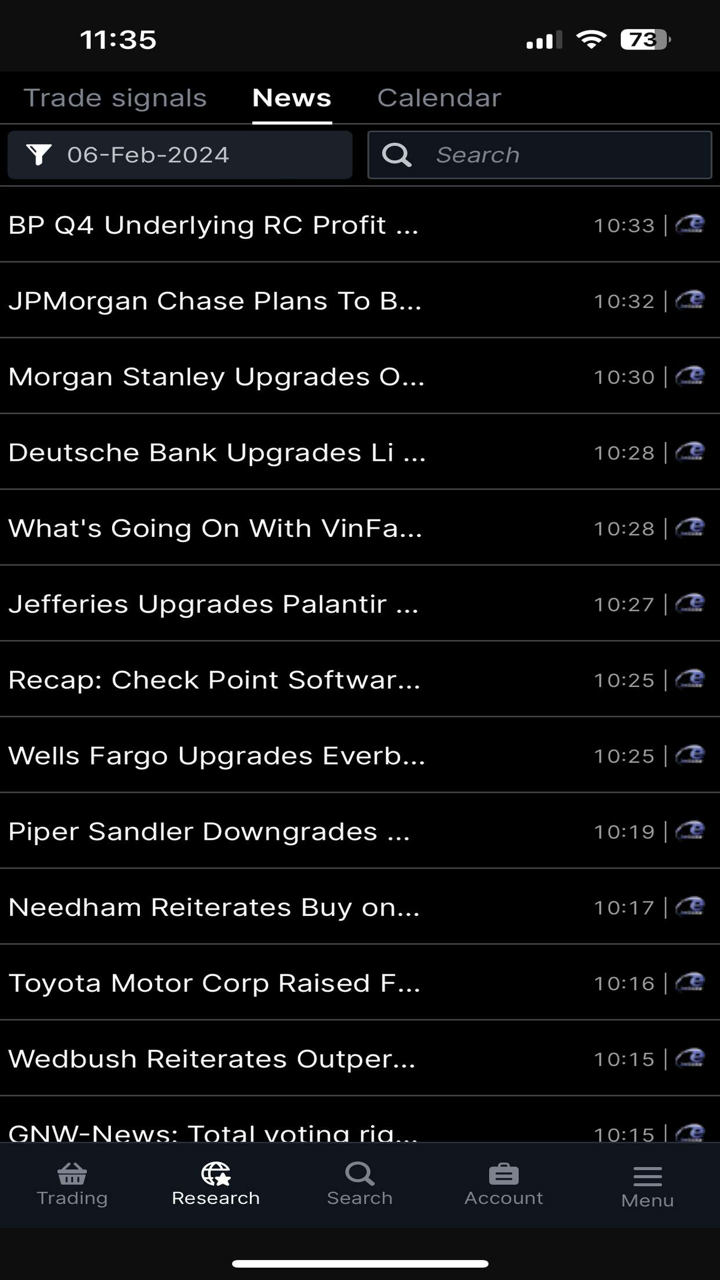
Task: Open the BP Q4 Underlying RC Profit article
Action: (x=214, y=225)
